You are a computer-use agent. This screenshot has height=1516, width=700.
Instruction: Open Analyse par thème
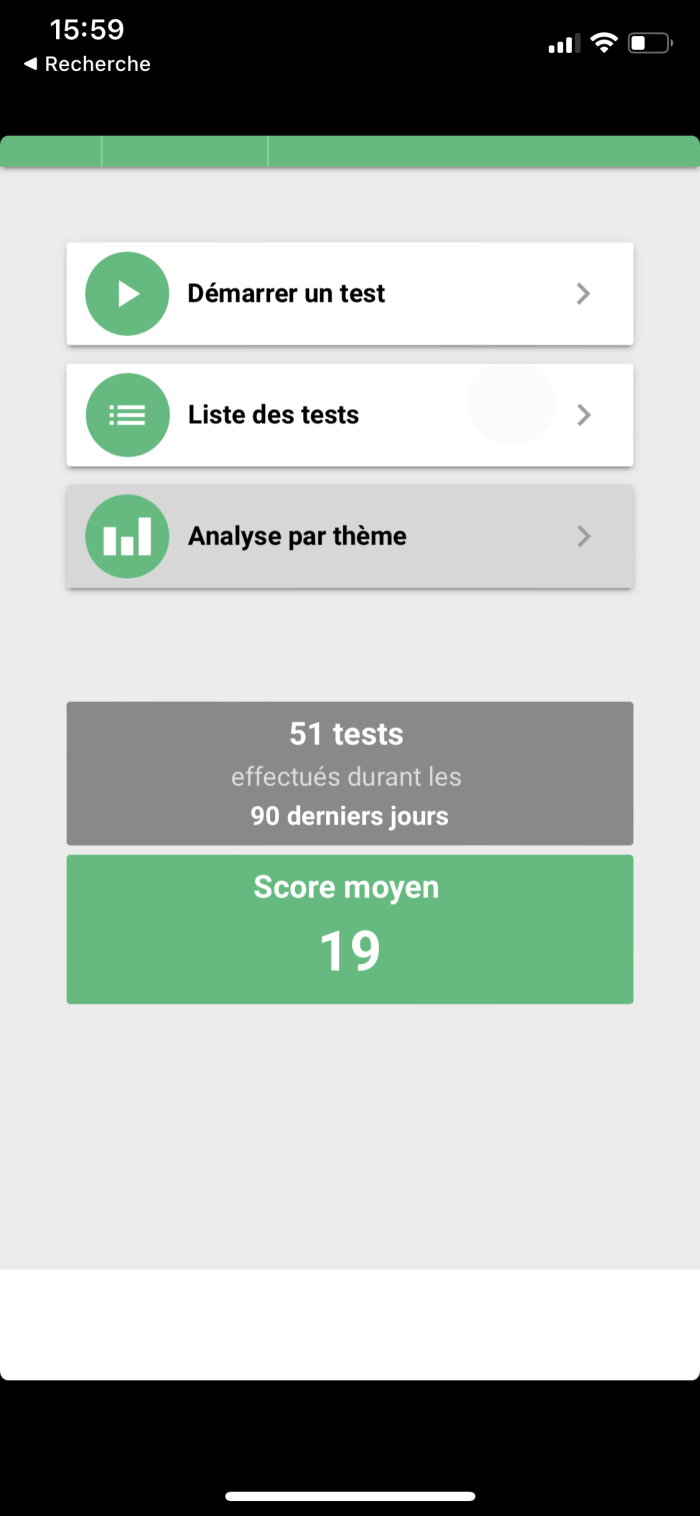click(x=349, y=537)
